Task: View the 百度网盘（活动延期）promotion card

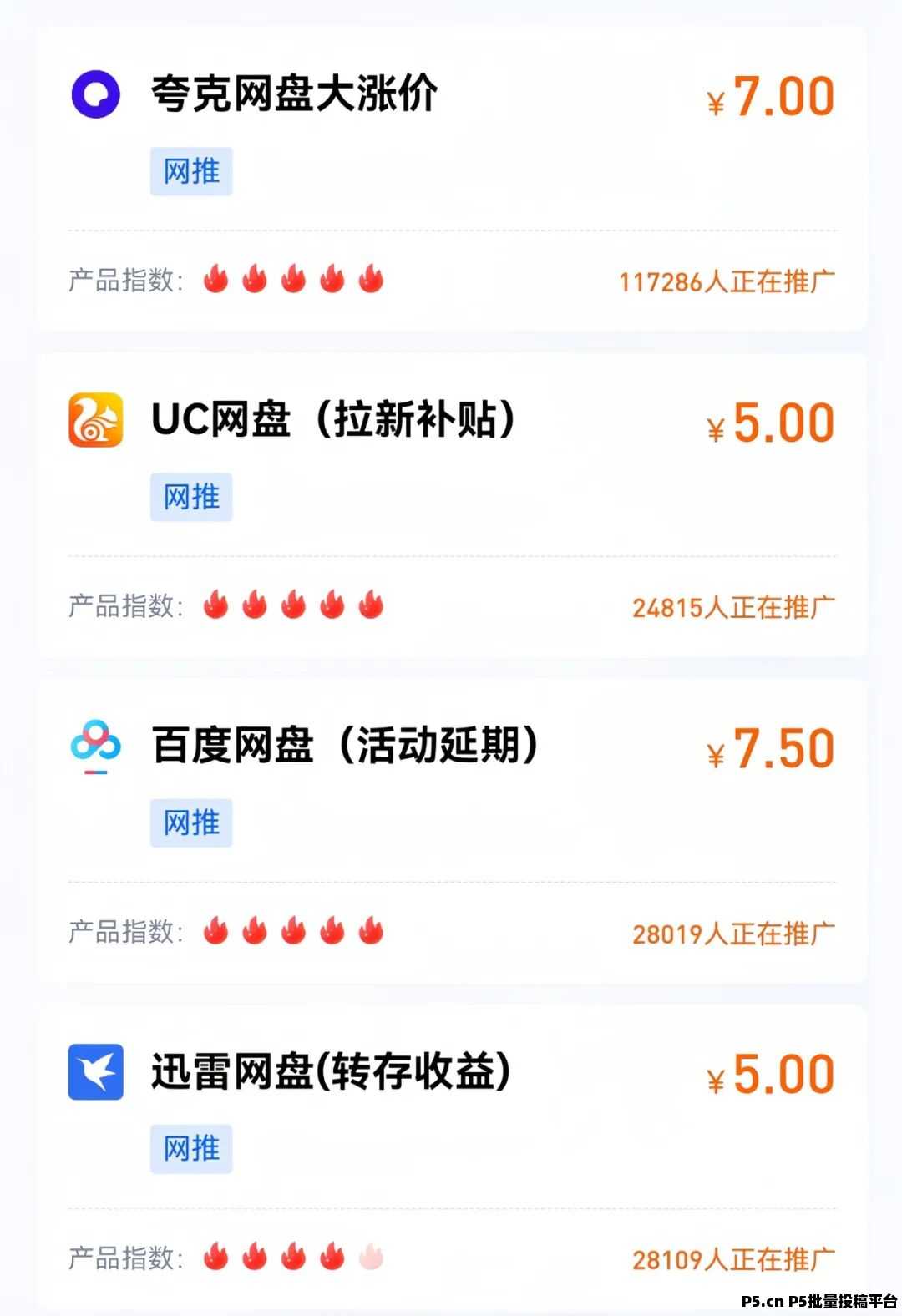Action: [x=344, y=745]
